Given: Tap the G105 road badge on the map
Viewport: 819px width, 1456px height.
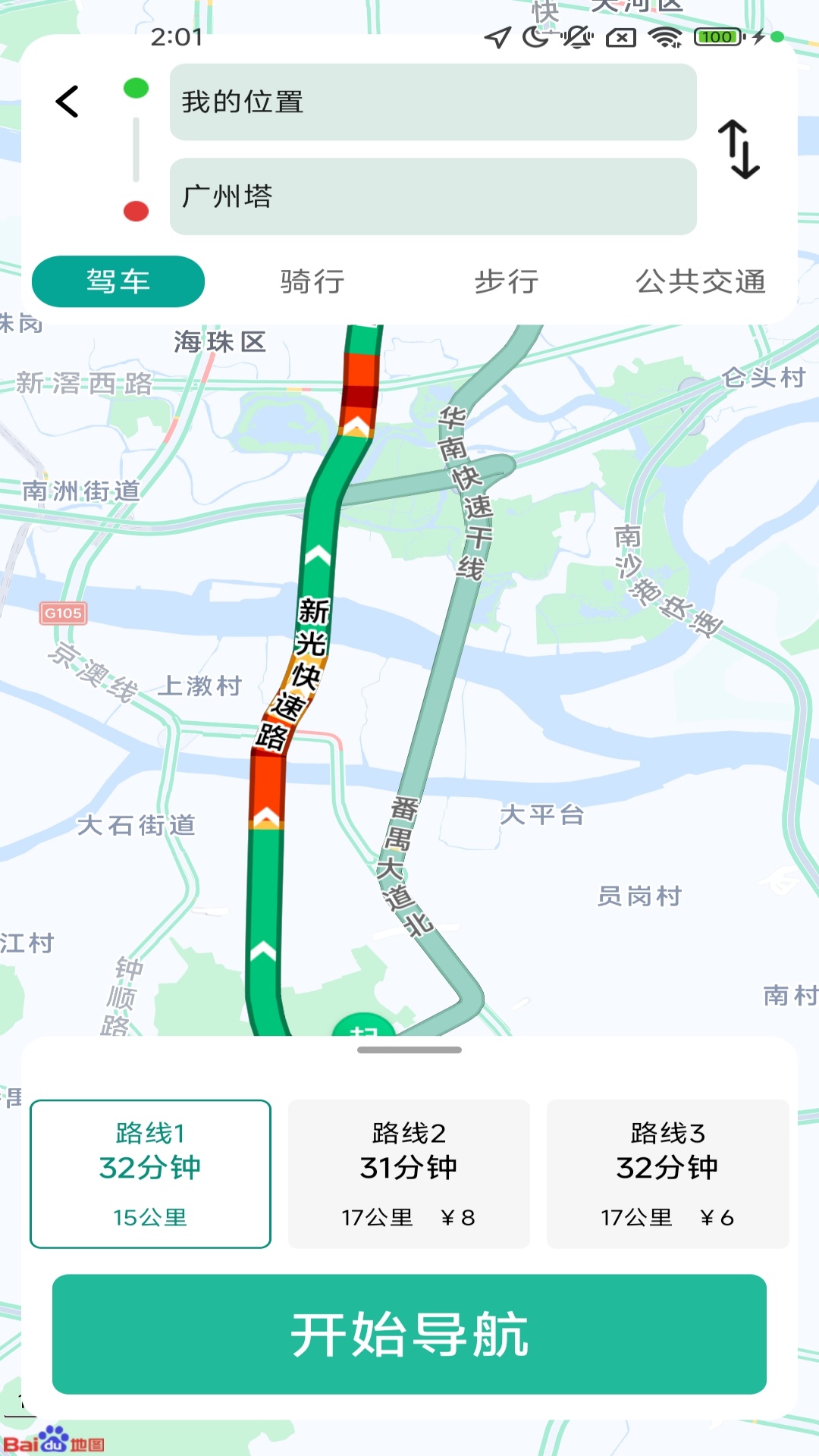Looking at the screenshot, I should click(x=64, y=614).
